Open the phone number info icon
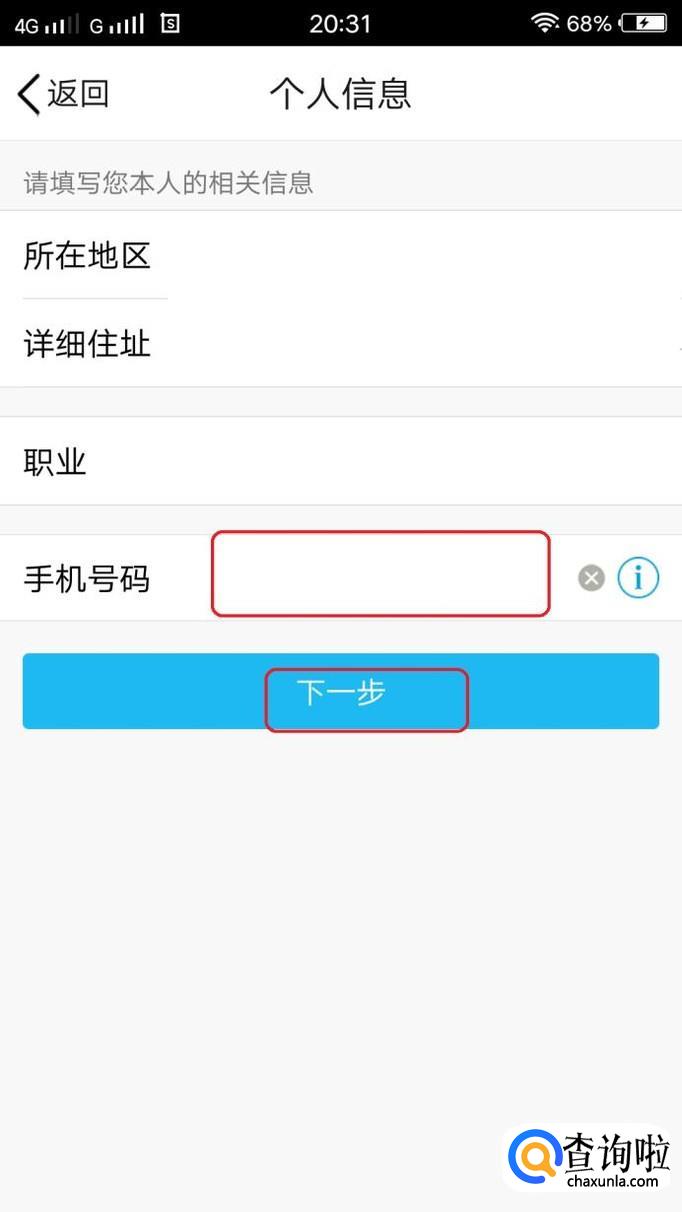 coord(638,578)
